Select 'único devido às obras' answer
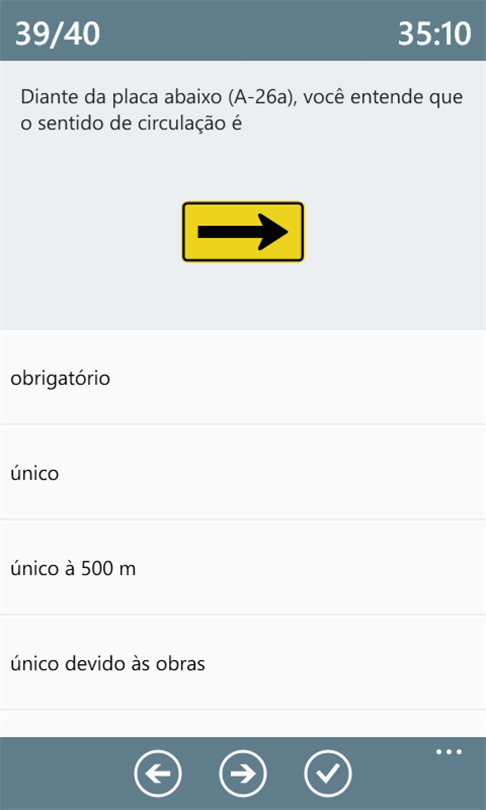The width and height of the screenshot is (486, 810). tap(243, 663)
